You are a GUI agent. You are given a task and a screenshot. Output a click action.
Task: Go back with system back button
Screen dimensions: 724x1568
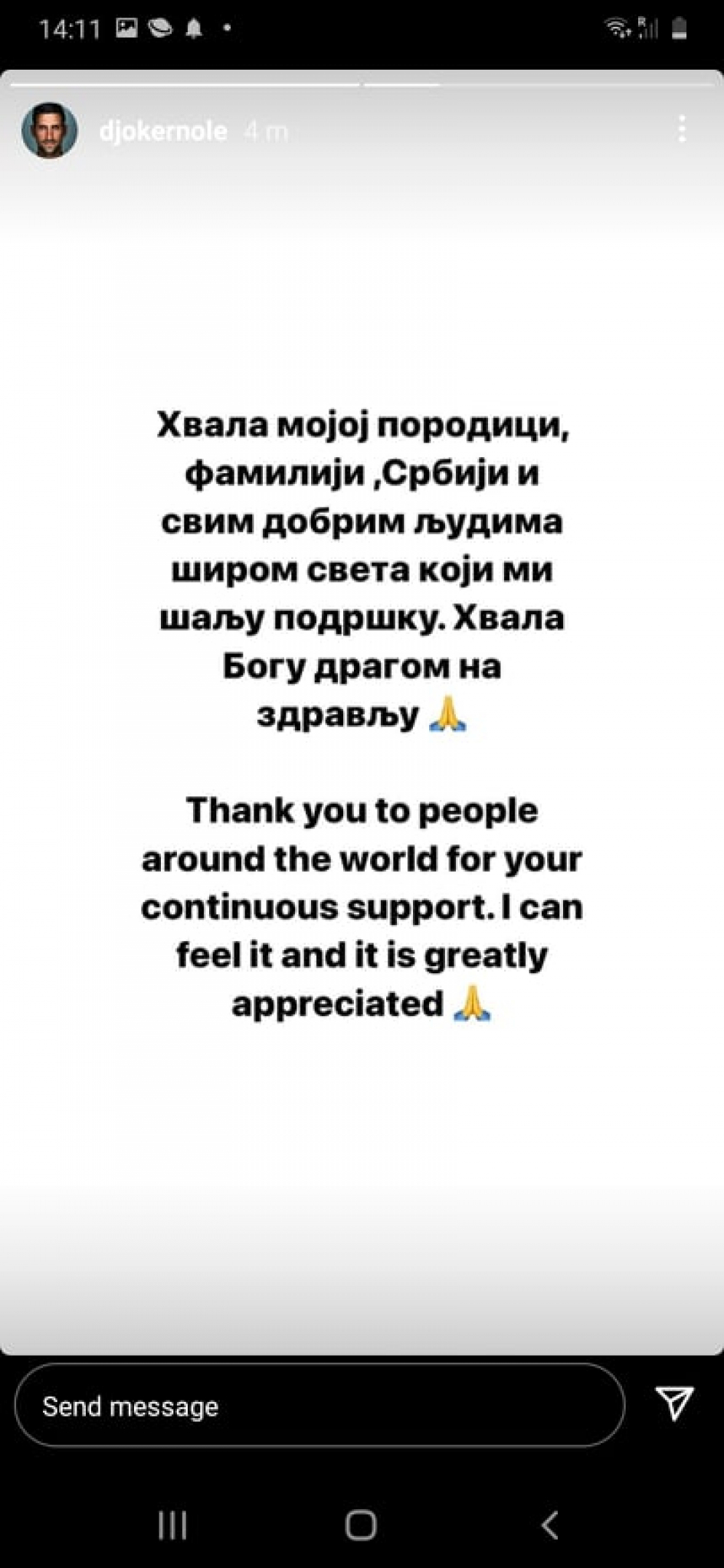[549, 1524]
